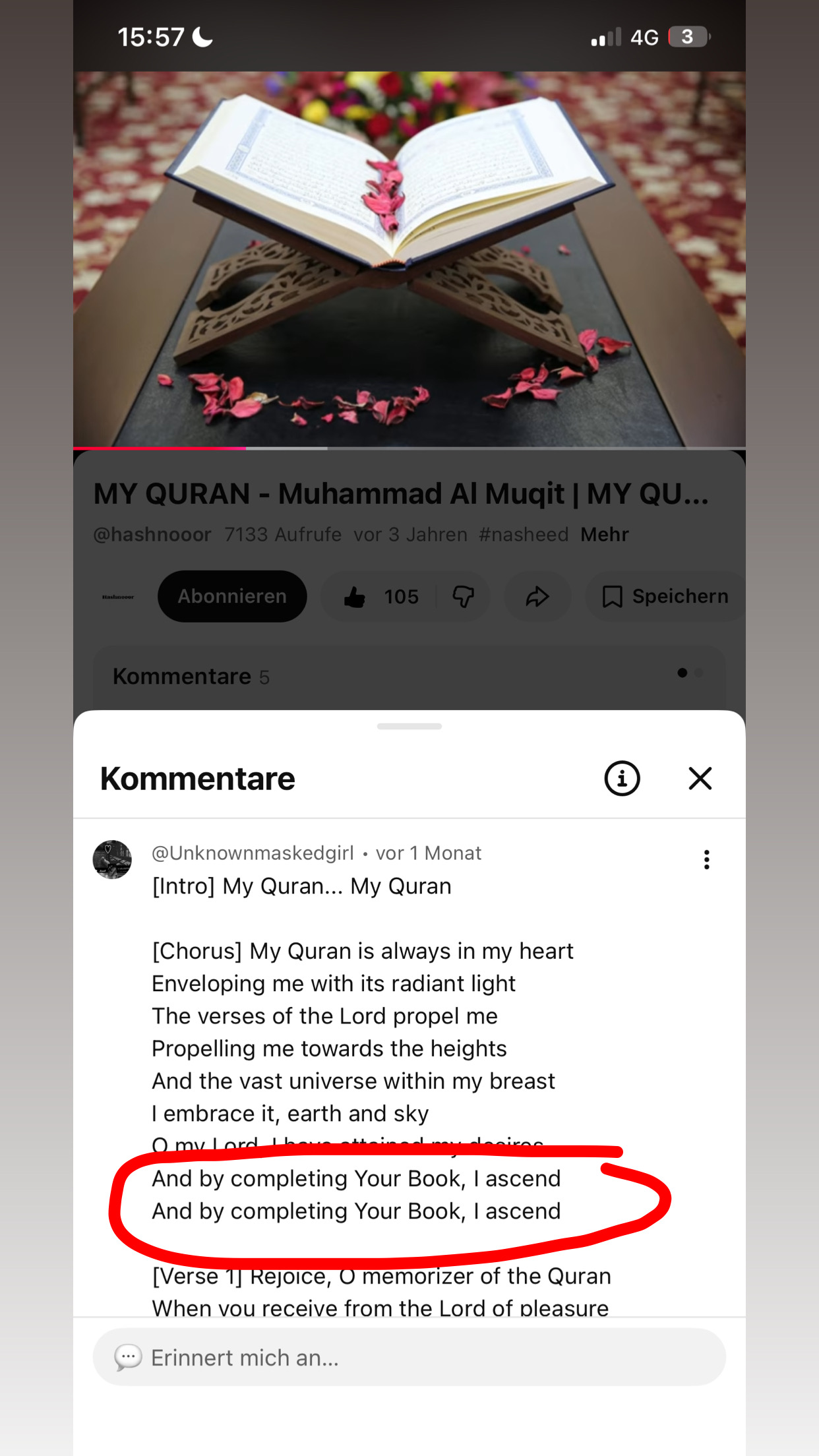The height and width of the screenshot is (1456, 819).
Task: Open options for the Unknownmaskedgirl comment
Action: [706, 859]
